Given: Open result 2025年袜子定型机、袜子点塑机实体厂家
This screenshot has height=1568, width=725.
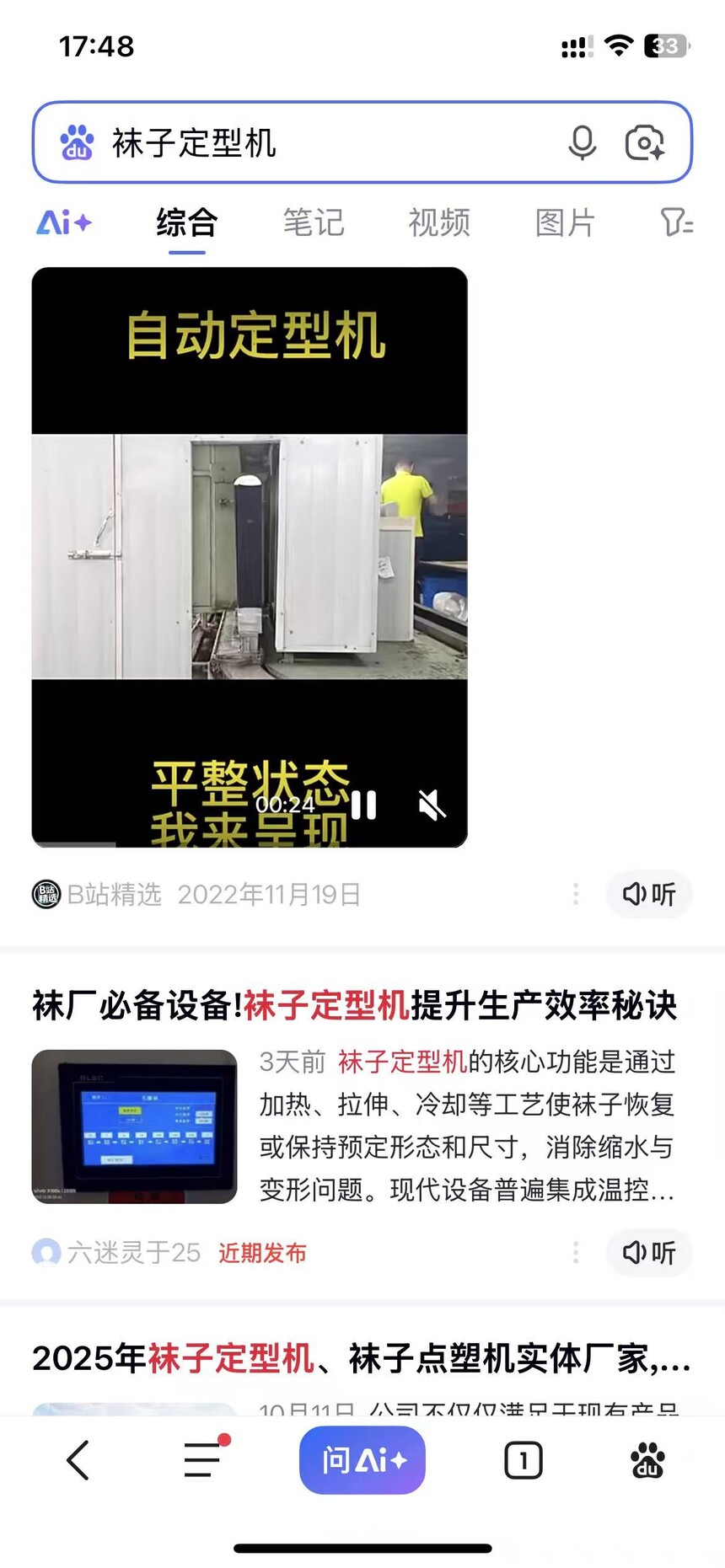Looking at the screenshot, I should (x=361, y=1358).
